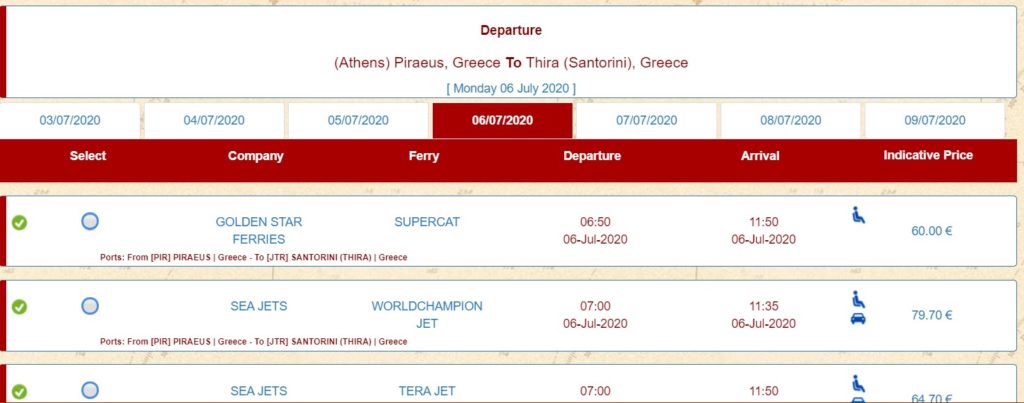Select the 06/07/2020 date tab
The width and height of the screenshot is (1024, 403).
tap(502, 121)
